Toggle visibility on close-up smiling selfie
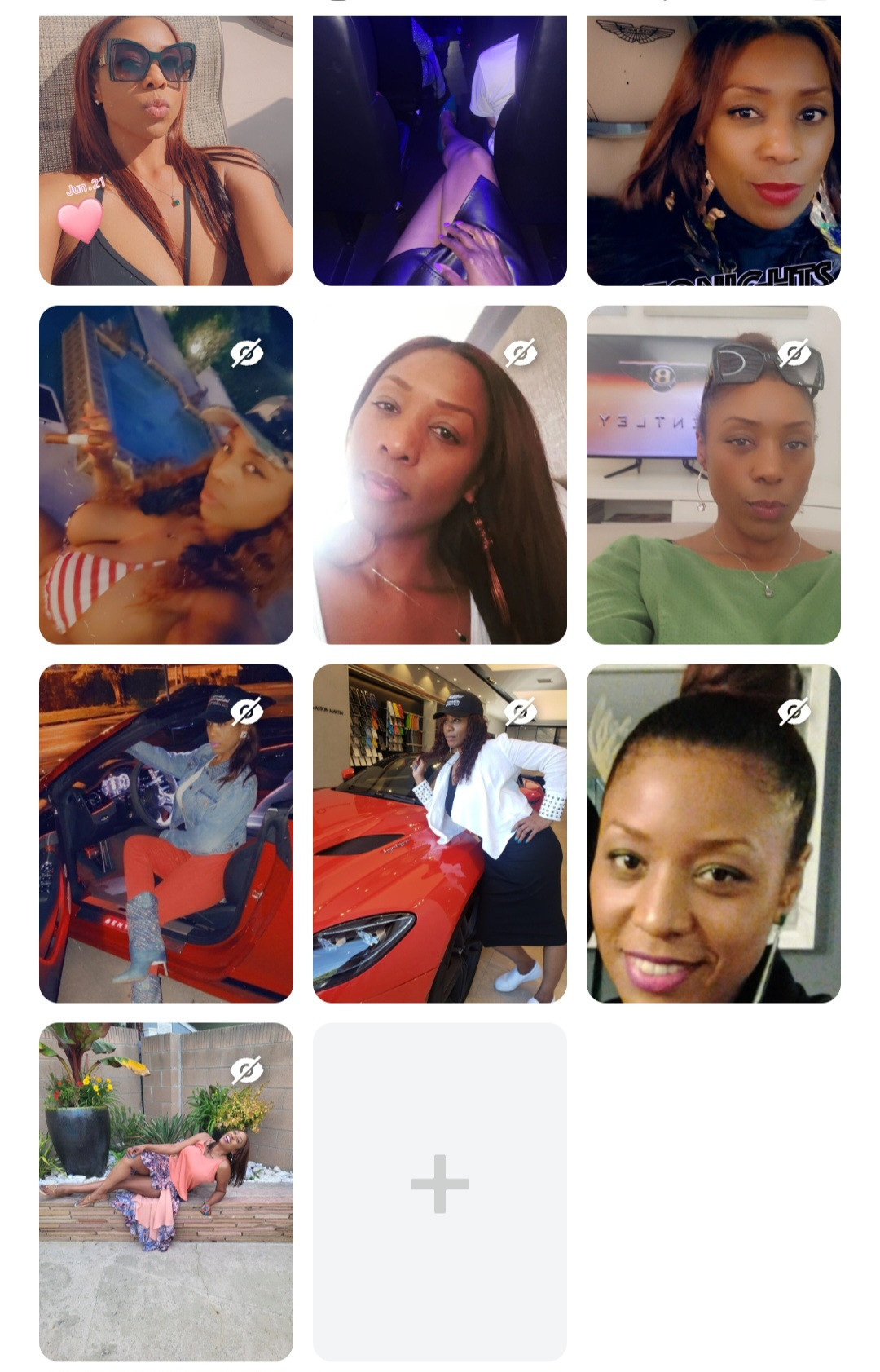 click(794, 712)
